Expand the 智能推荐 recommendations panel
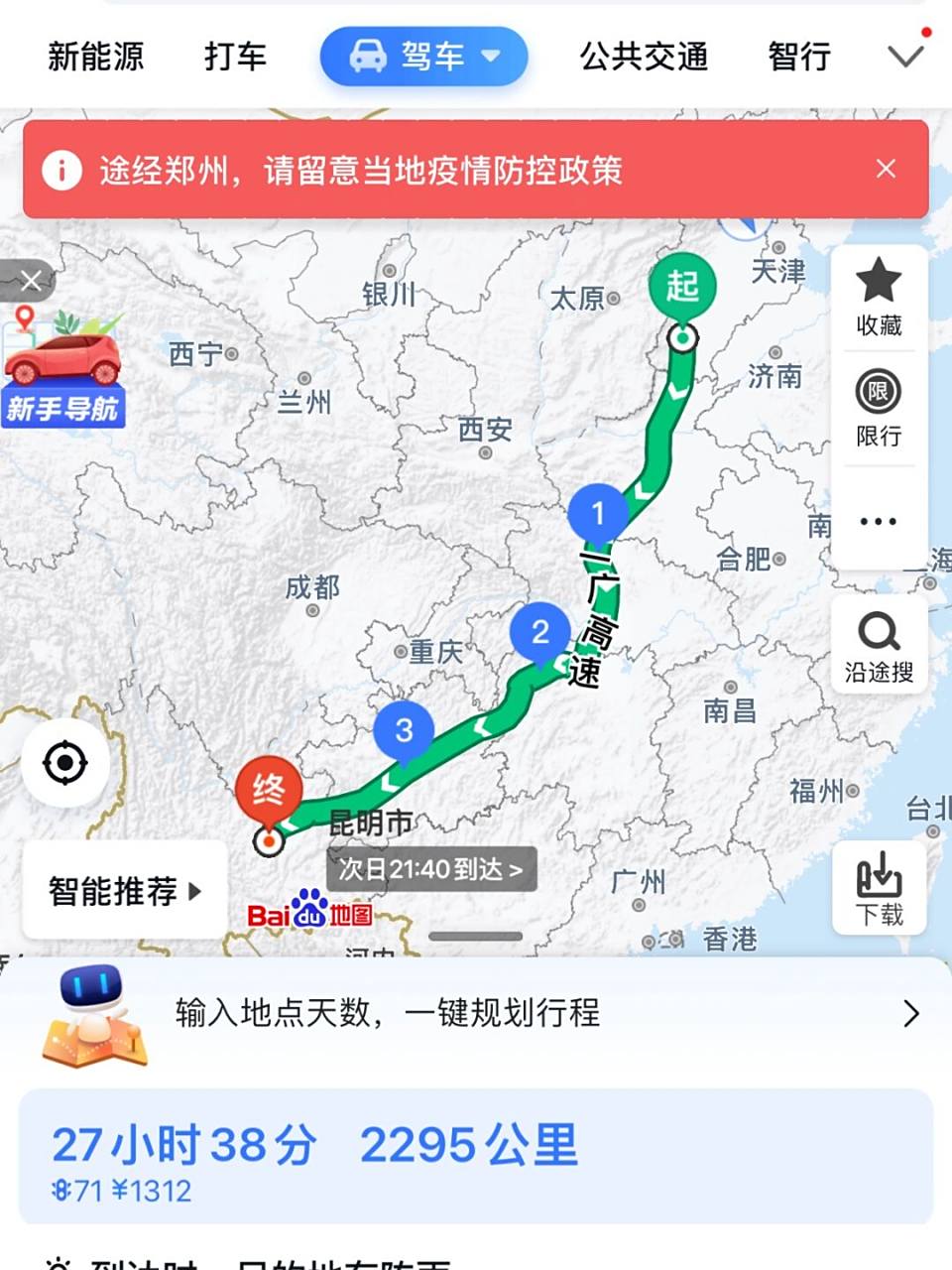This screenshot has width=952, height=1270. pyautogui.click(x=123, y=891)
